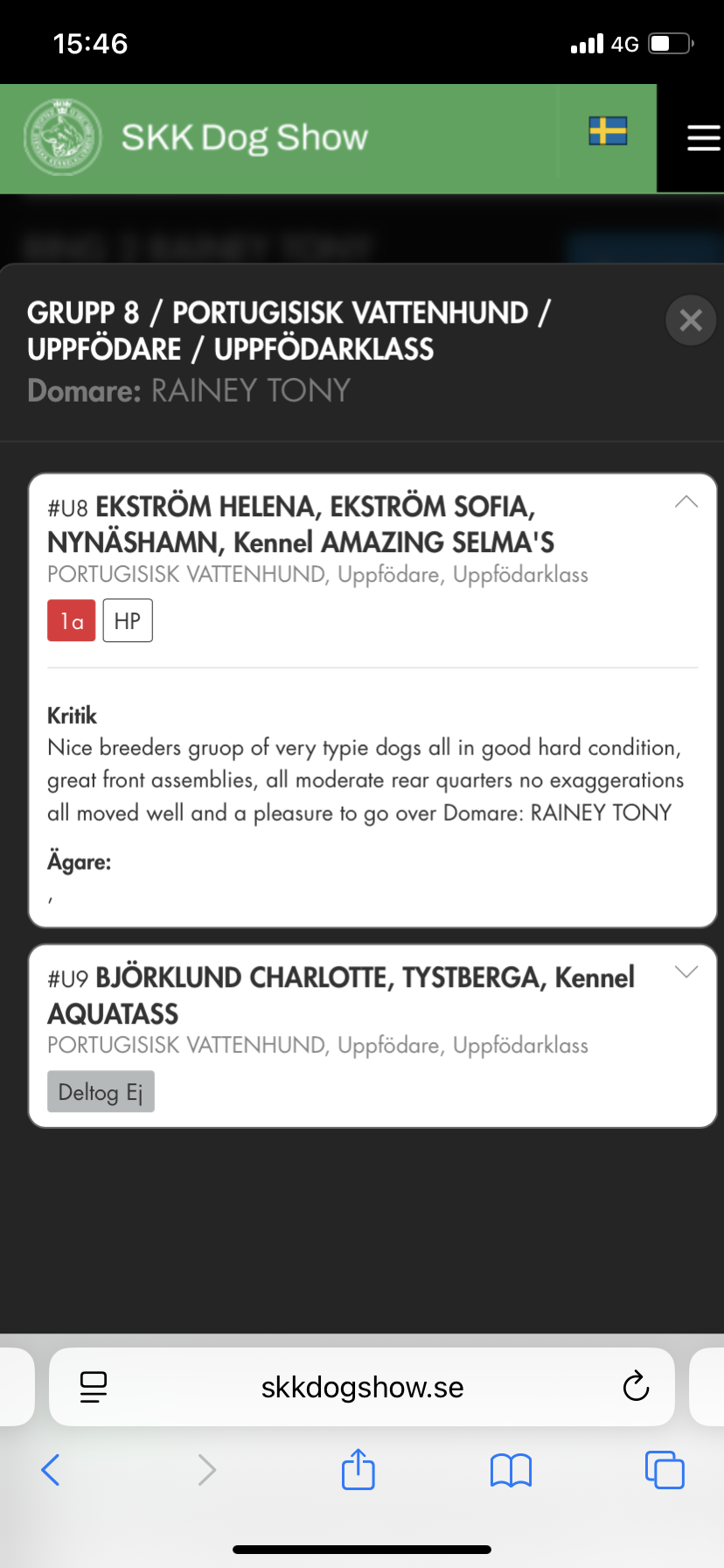Close the Portugisisk Vattenhund results dialog

click(690, 320)
